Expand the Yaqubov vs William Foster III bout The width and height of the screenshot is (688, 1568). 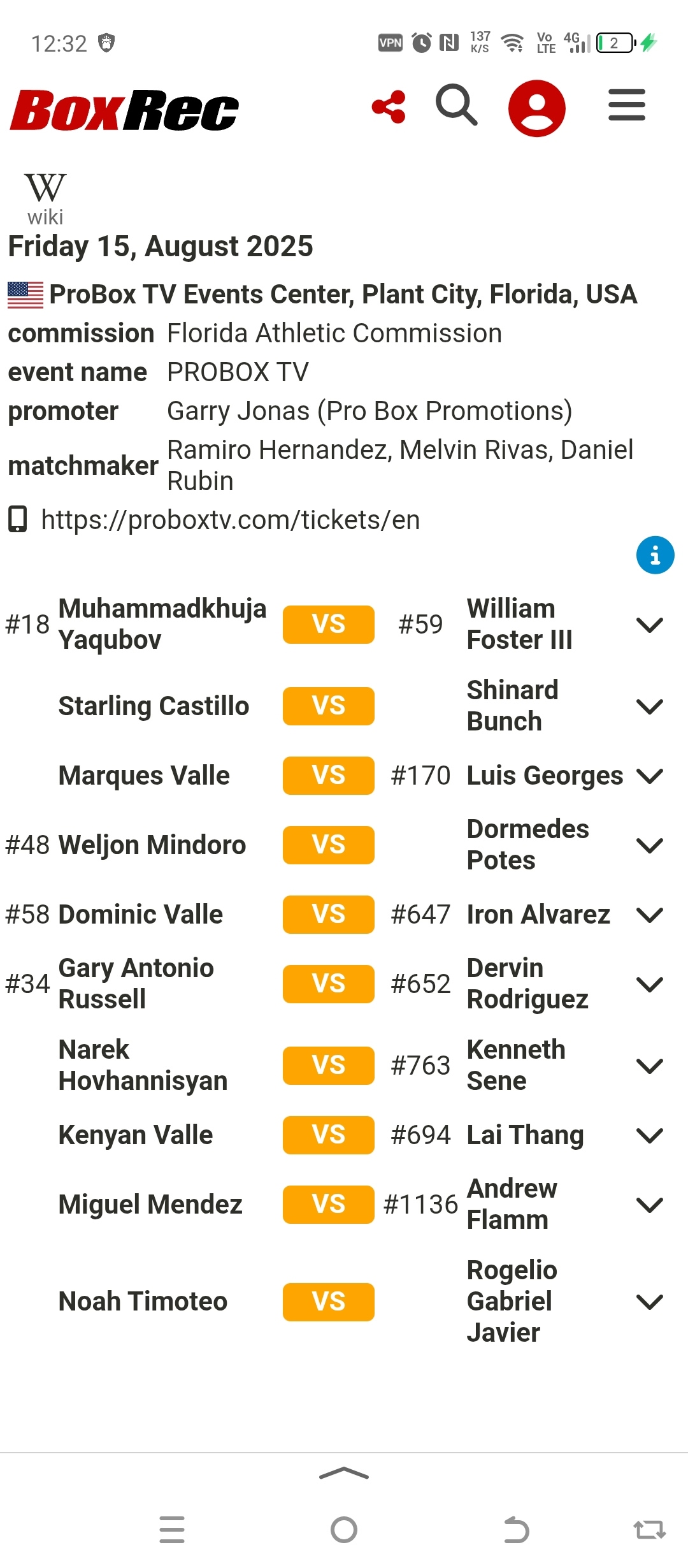click(x=650, y=625)
